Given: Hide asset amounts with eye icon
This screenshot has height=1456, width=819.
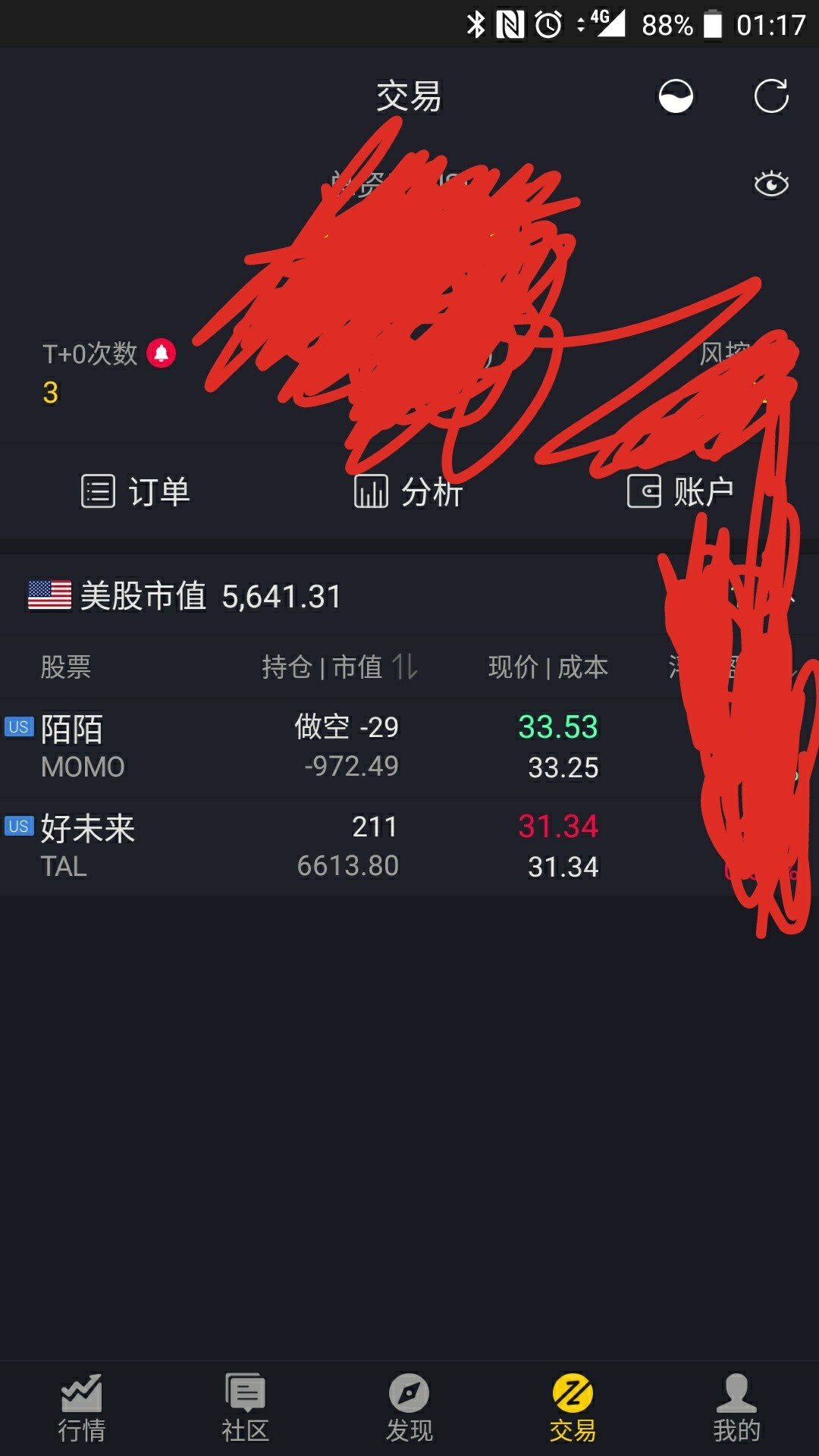Looking at the screenshot, I should [771, 184].
